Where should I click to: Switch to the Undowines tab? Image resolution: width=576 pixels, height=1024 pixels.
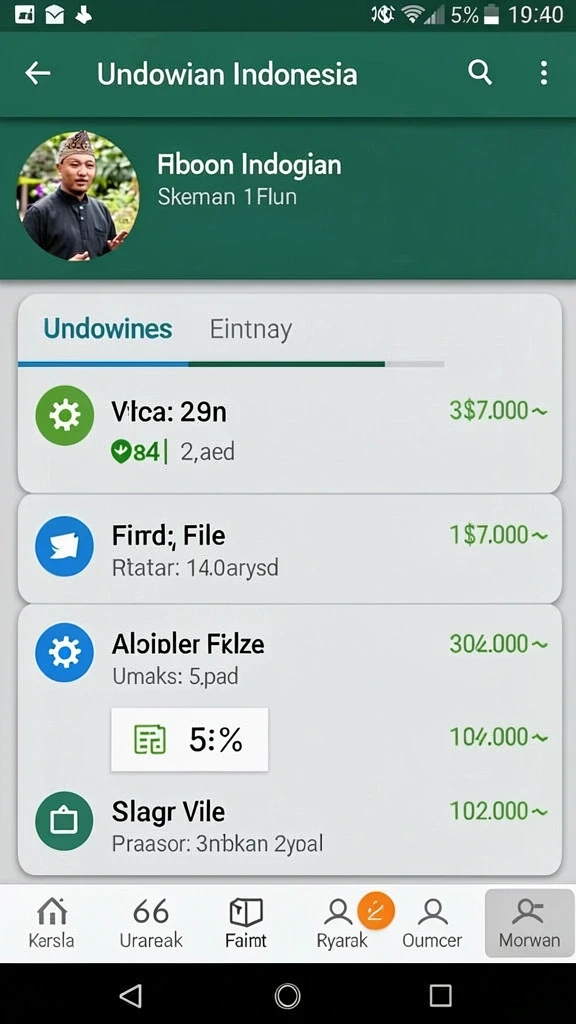(108, 328)
